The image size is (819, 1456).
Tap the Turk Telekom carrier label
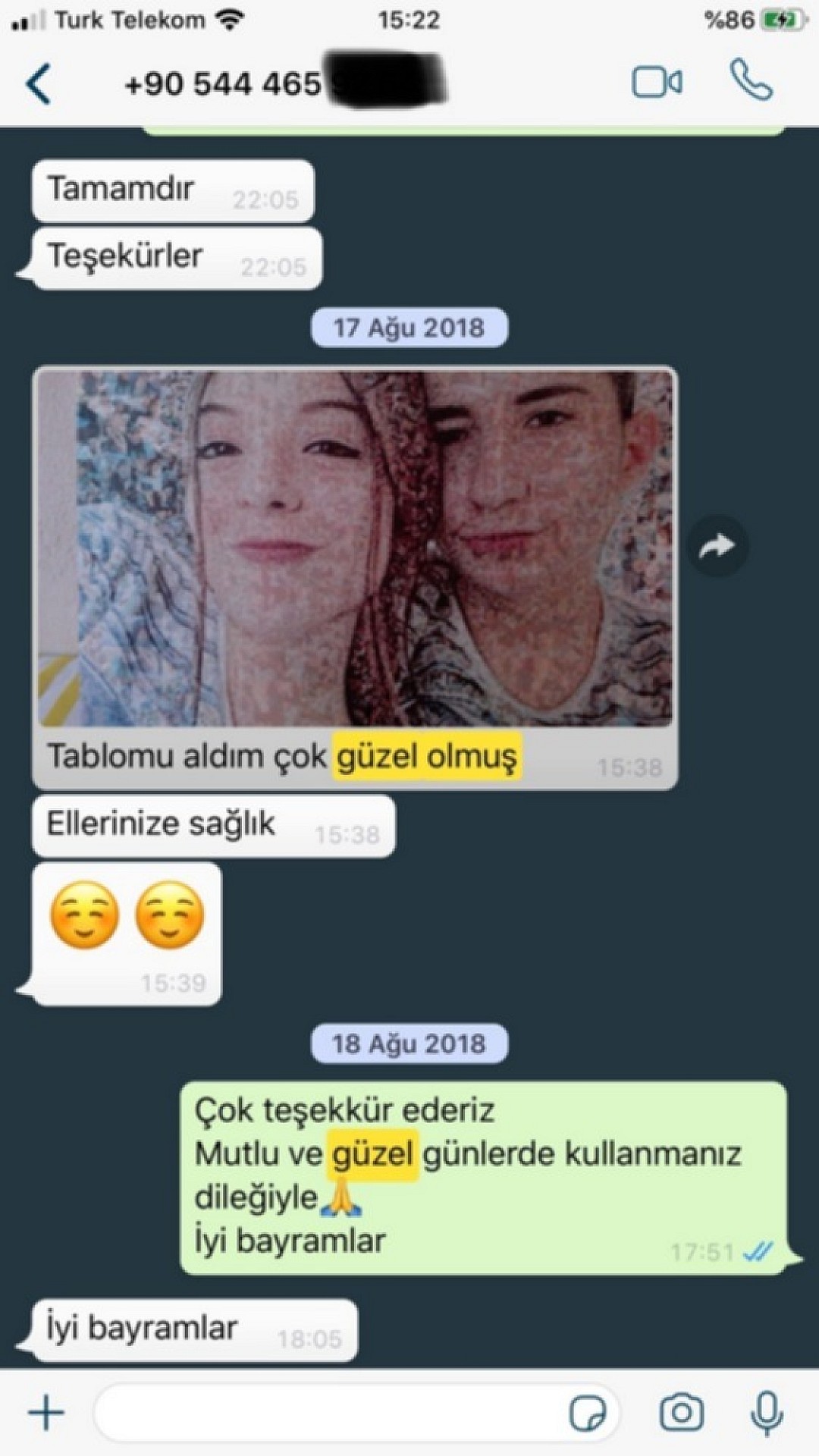(126, 19)
